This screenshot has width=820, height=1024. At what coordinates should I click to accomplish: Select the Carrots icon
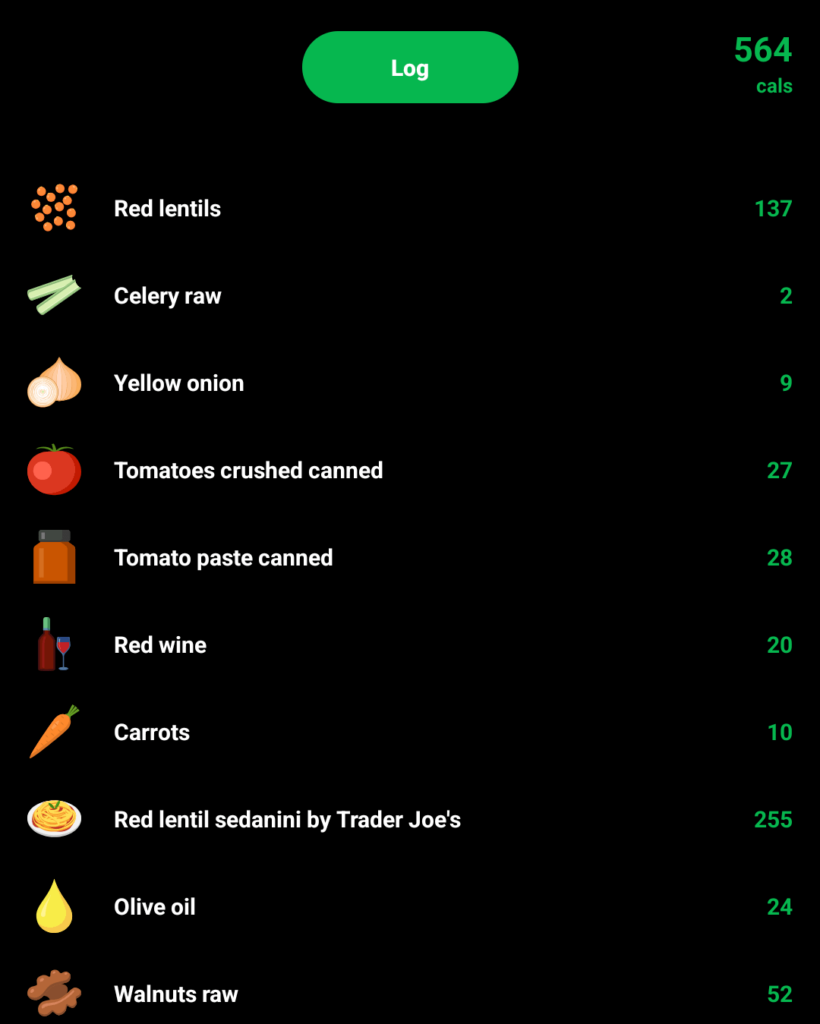click(x=54, y=732)
